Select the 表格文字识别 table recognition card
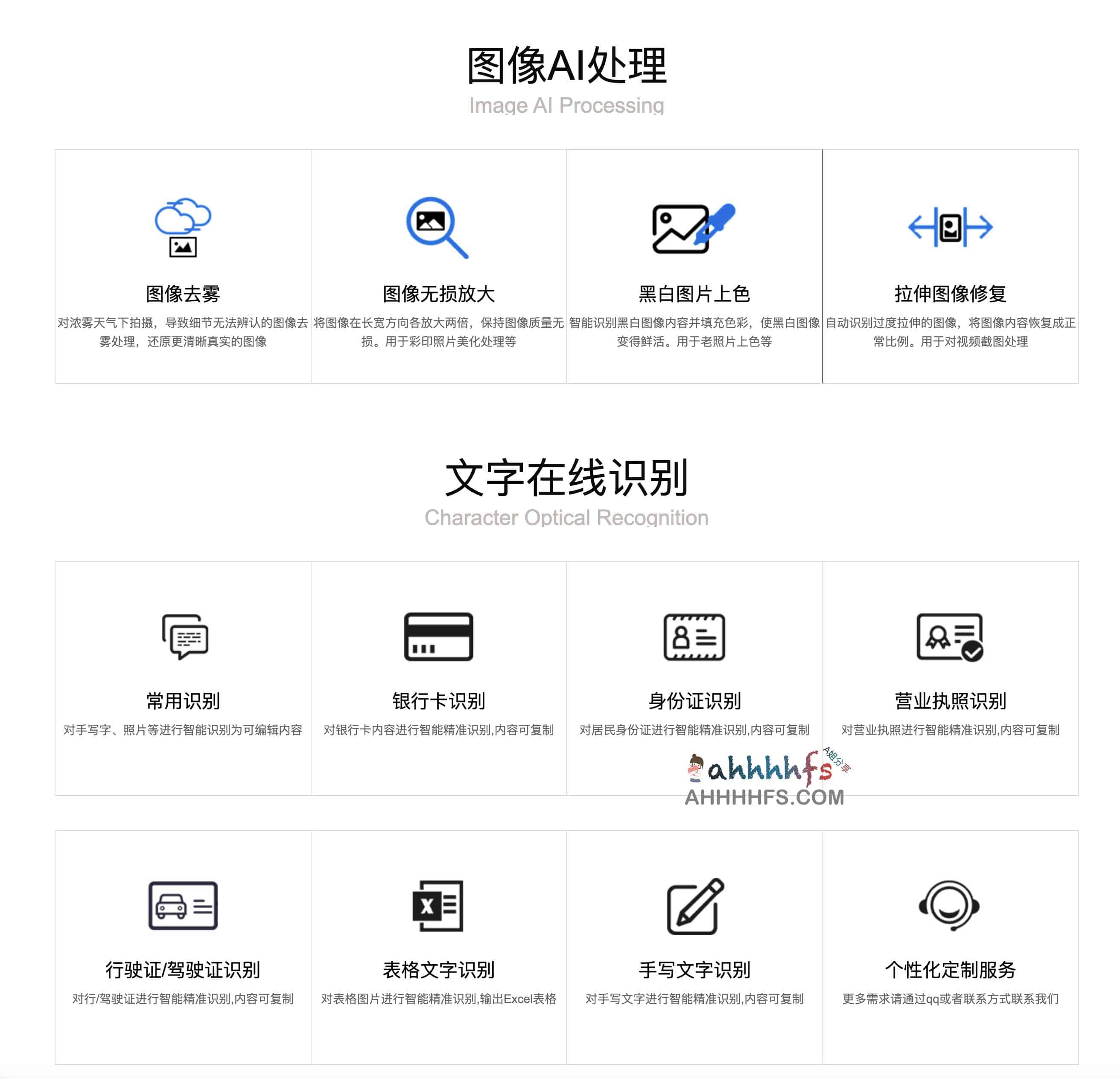 click(x=439, y=947)
